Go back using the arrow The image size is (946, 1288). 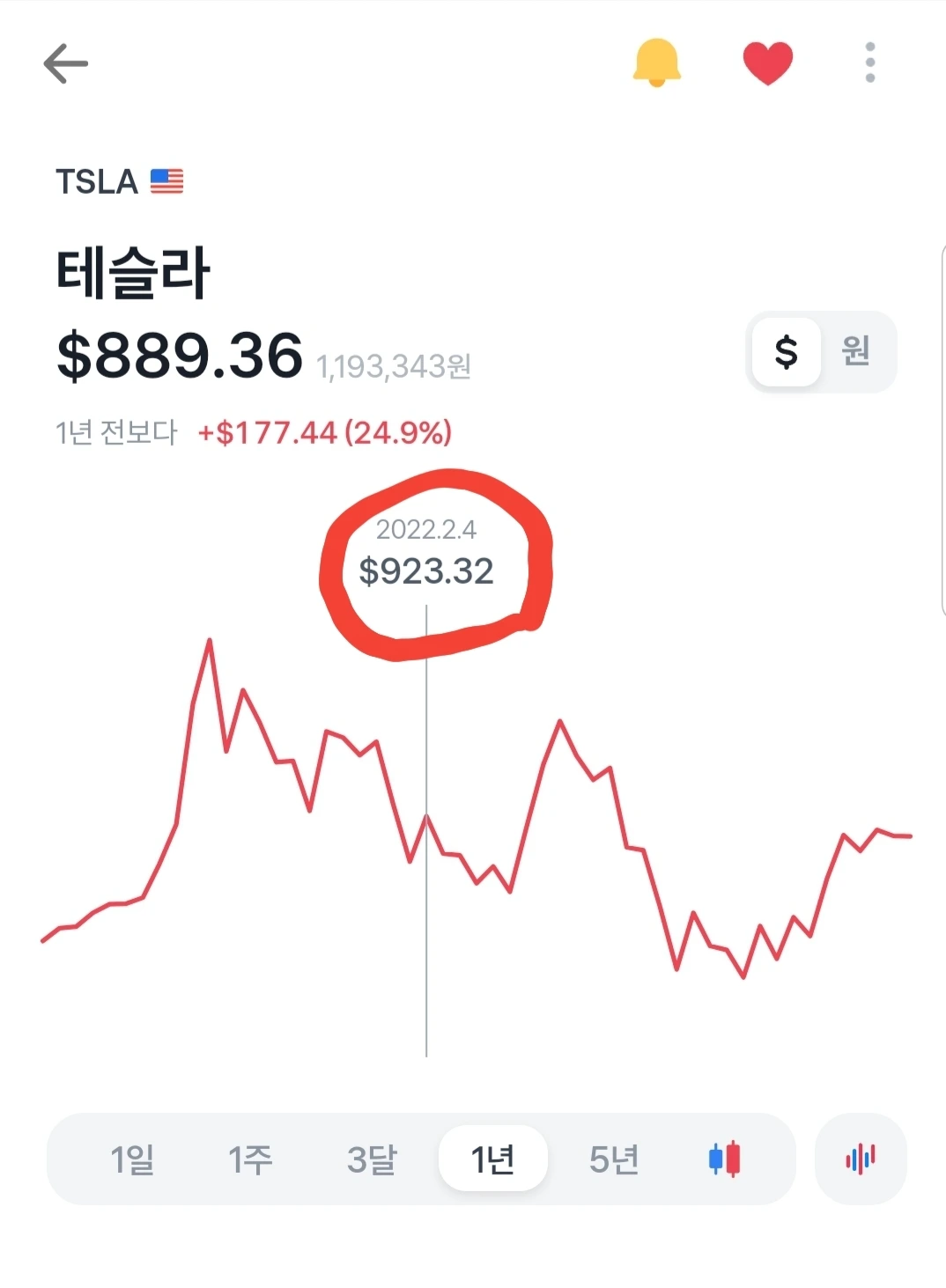(x=66, y=64)
